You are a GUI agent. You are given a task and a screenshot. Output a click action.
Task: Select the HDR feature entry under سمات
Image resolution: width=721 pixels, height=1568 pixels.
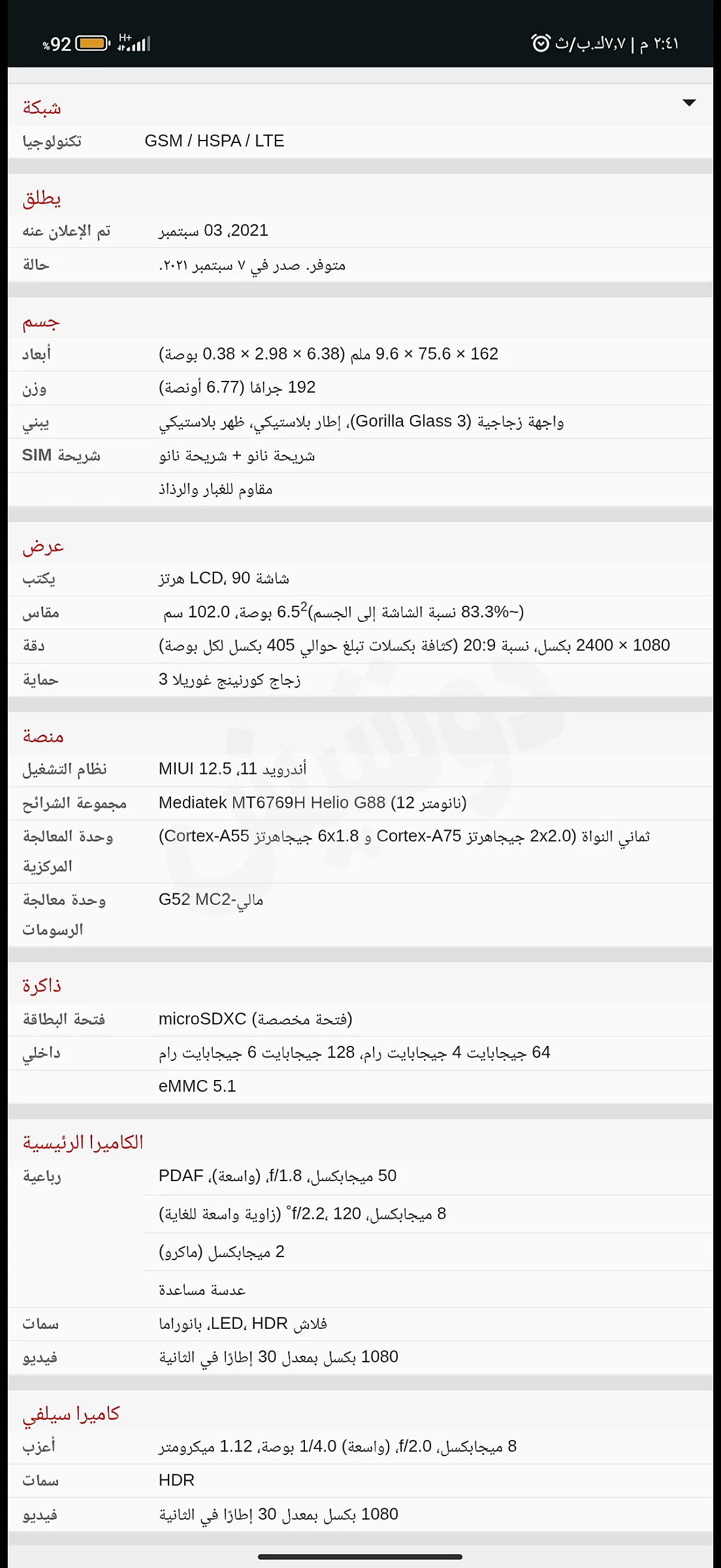click(177, 1480)
